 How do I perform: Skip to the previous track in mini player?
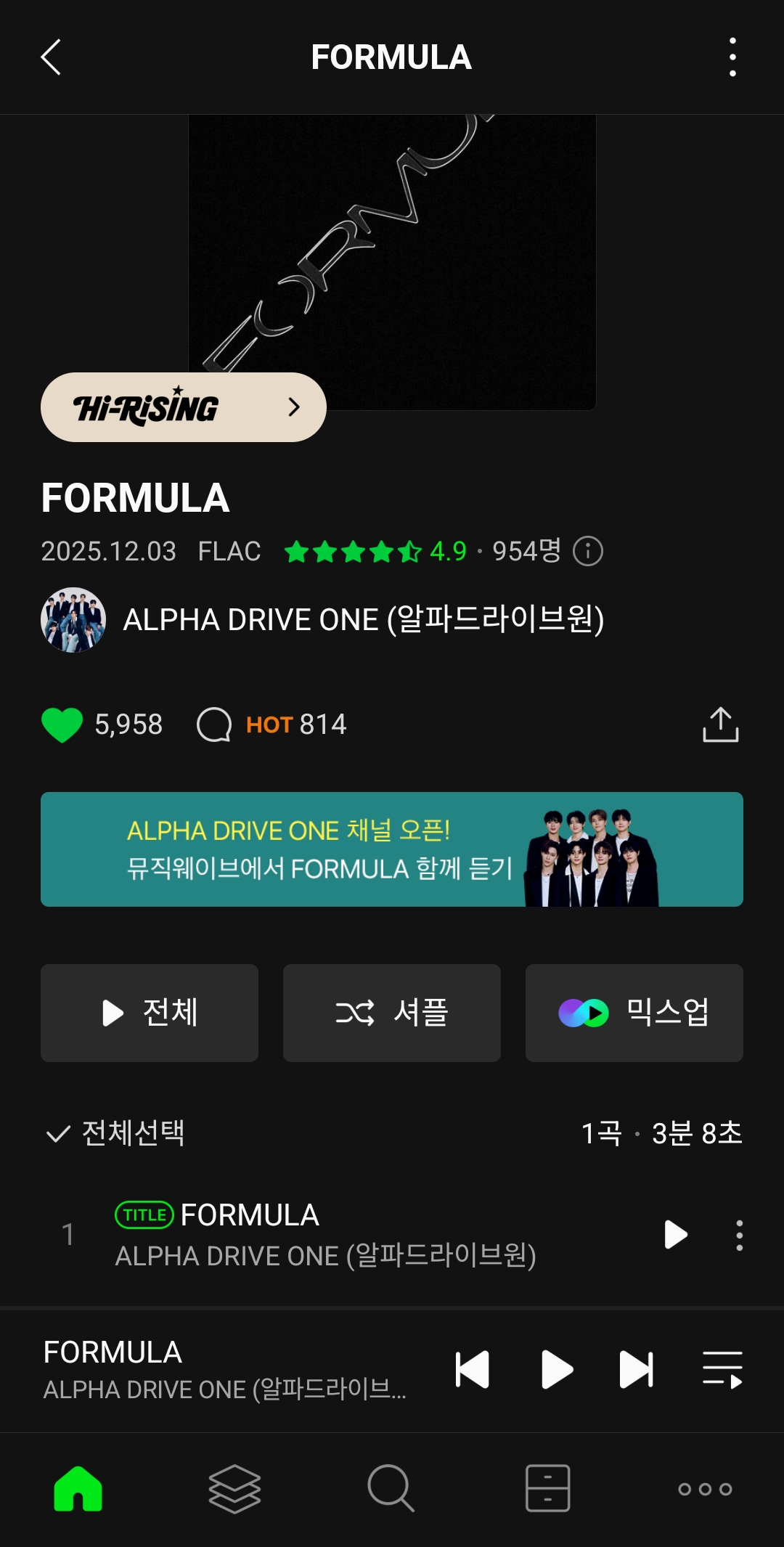[473, 1370]
